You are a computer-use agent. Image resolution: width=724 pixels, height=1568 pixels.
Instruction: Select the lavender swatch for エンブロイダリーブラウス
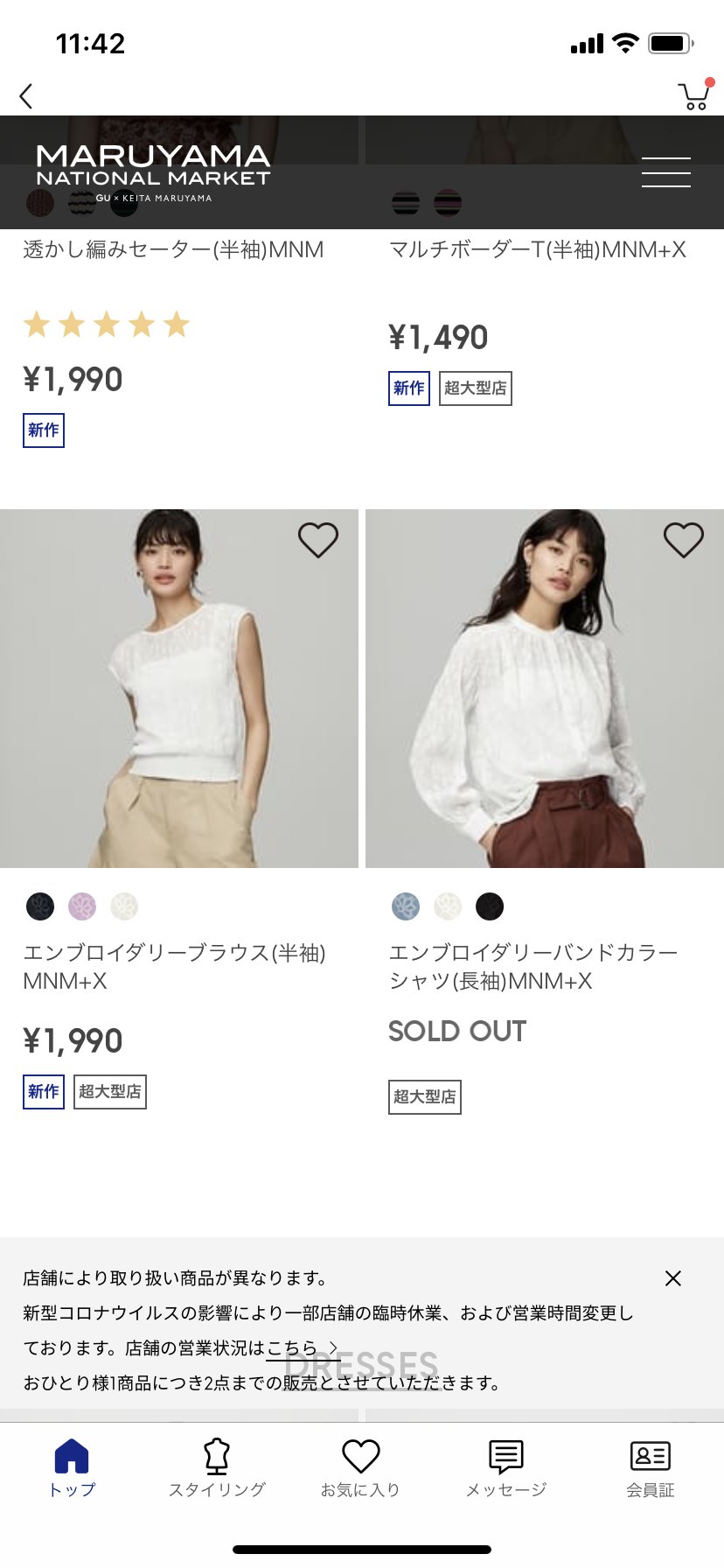pyautogui.click(x=82, y=906)
